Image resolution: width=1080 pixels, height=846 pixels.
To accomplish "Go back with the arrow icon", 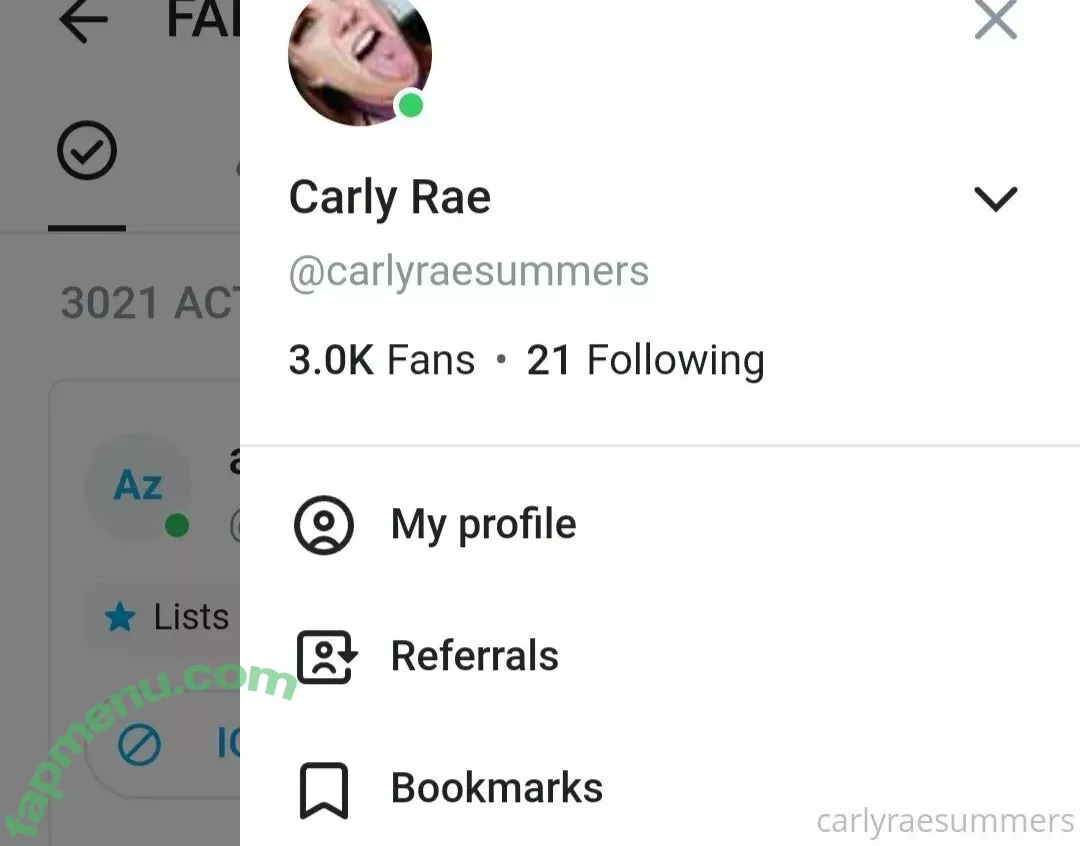I will (83, 22).
